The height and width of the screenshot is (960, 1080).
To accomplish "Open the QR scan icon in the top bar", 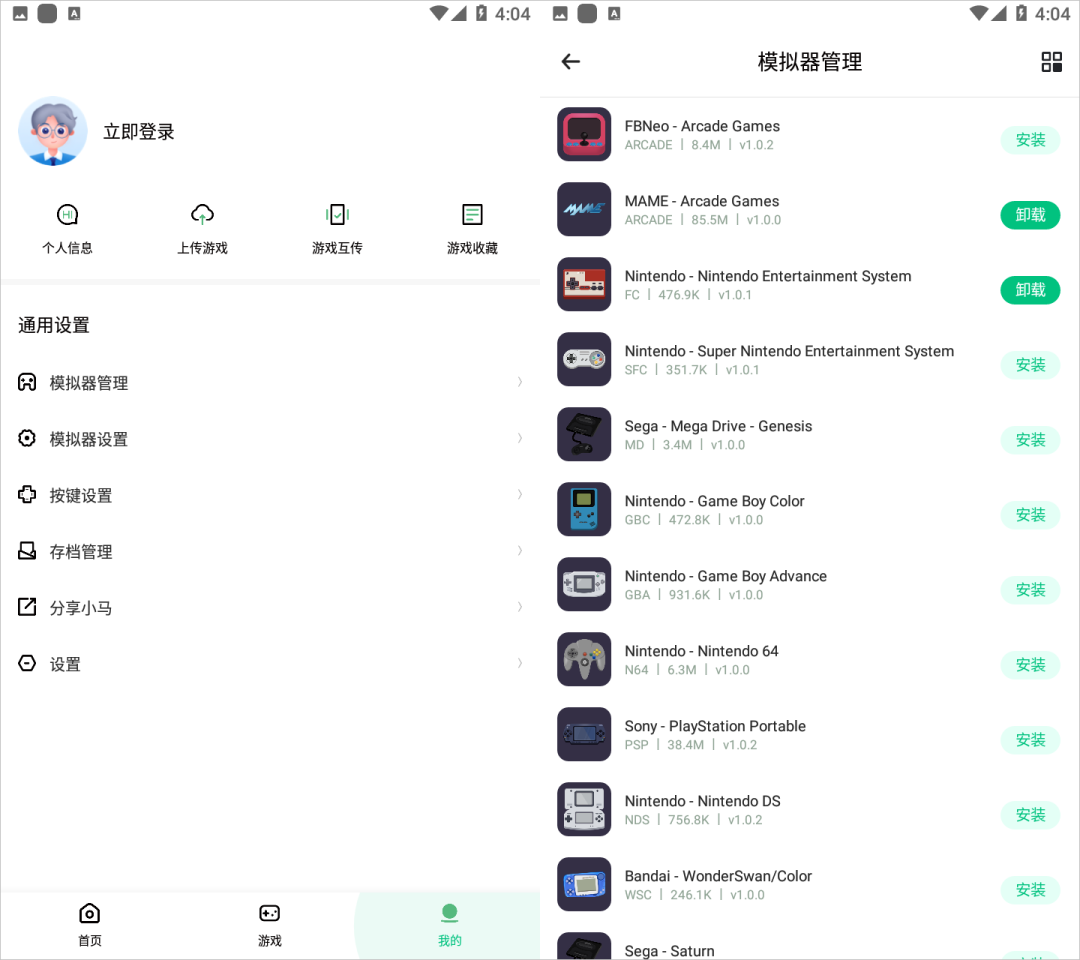I will click(1051, 62).
